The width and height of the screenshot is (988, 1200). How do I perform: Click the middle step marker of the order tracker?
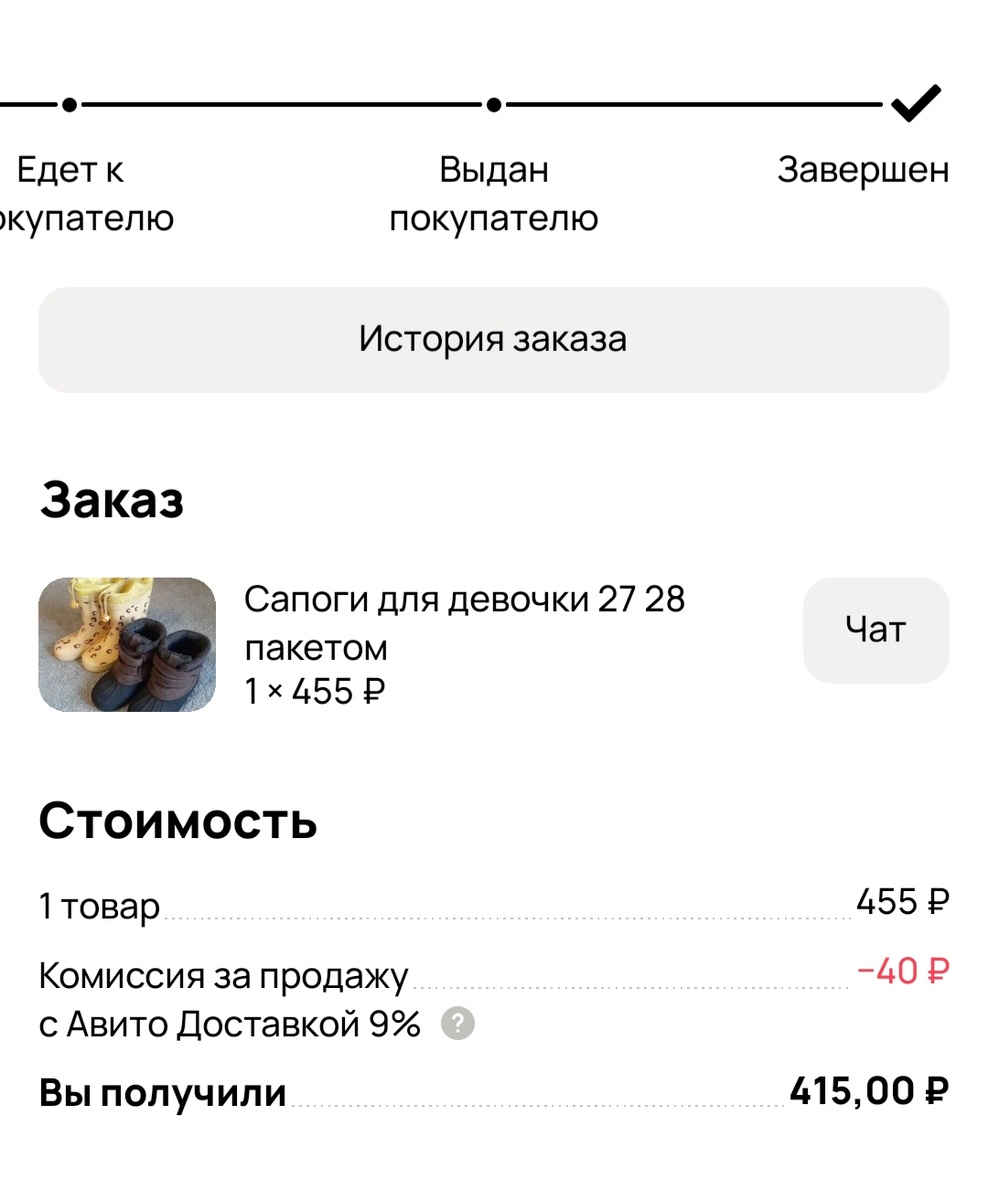(x=494, y=103)
